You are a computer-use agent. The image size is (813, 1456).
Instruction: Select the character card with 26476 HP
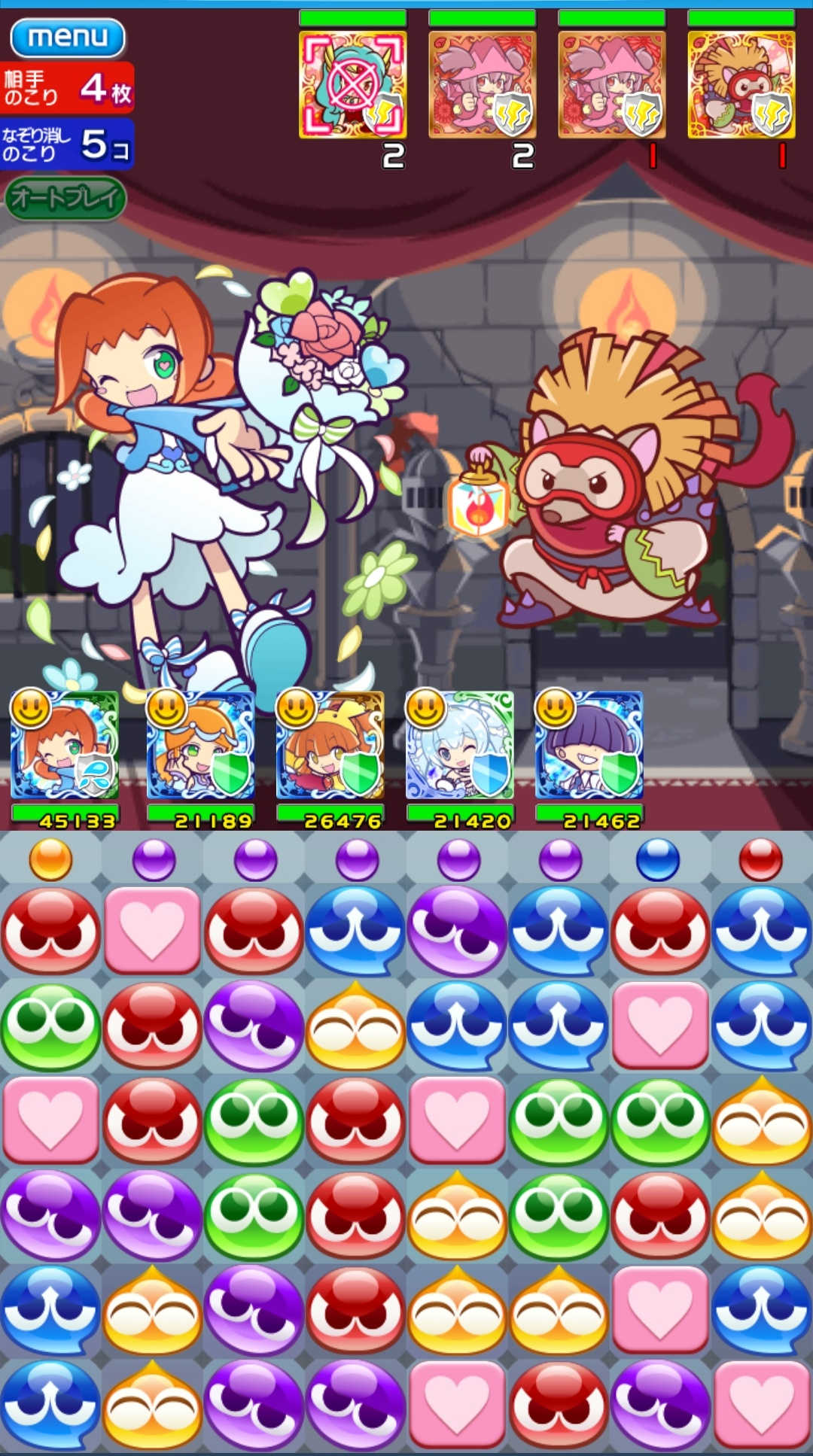[330, 746]
